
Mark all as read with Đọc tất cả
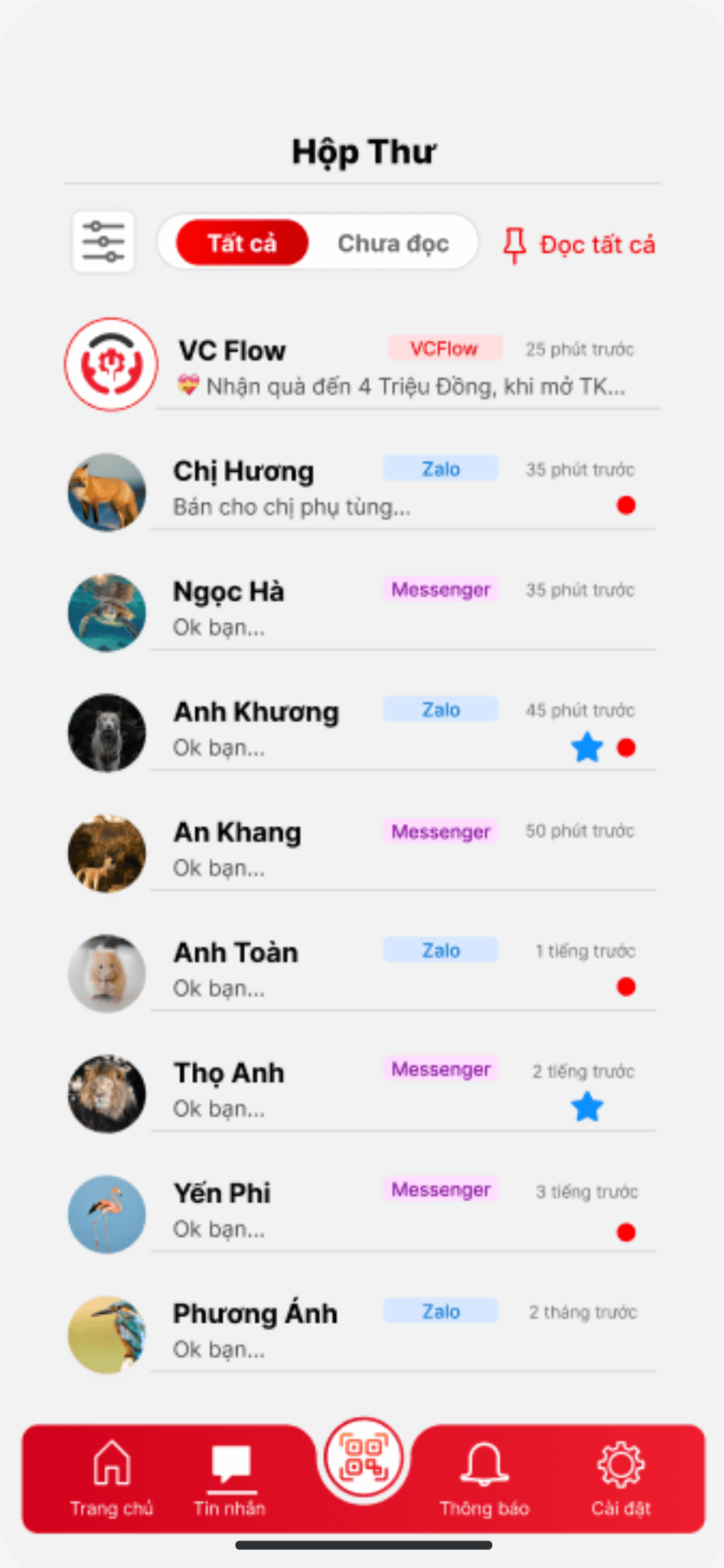point(579,245)
